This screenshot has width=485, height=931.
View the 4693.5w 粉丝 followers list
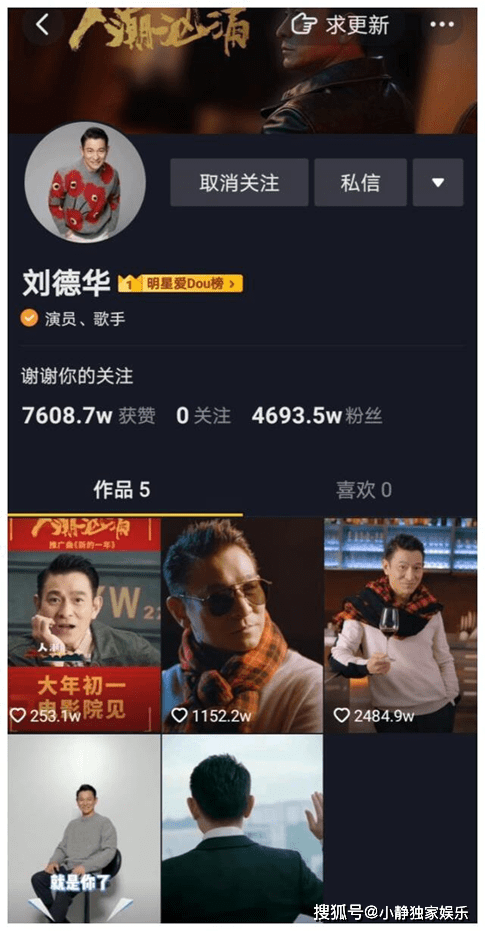point(317,416)
